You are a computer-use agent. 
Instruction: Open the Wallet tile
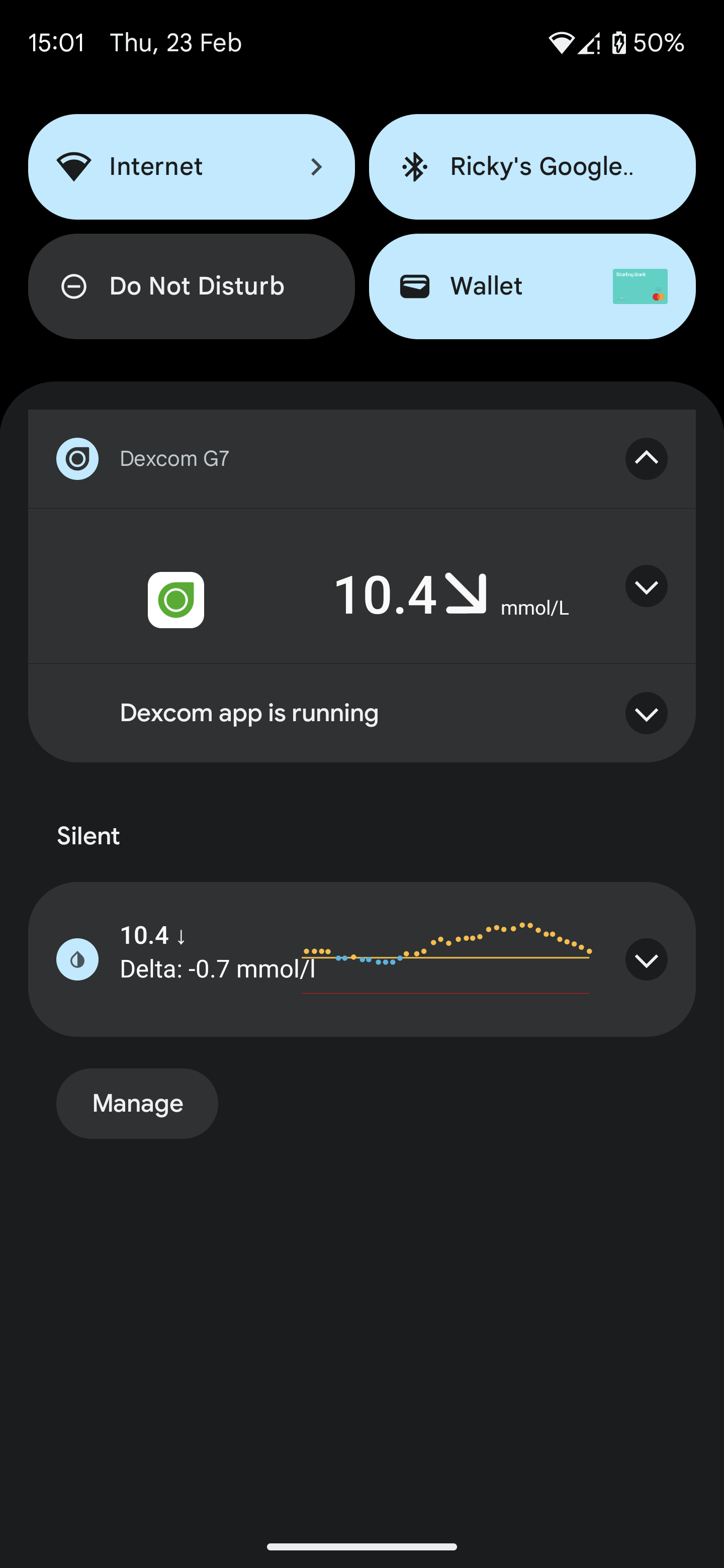click(x=532, y=286)
